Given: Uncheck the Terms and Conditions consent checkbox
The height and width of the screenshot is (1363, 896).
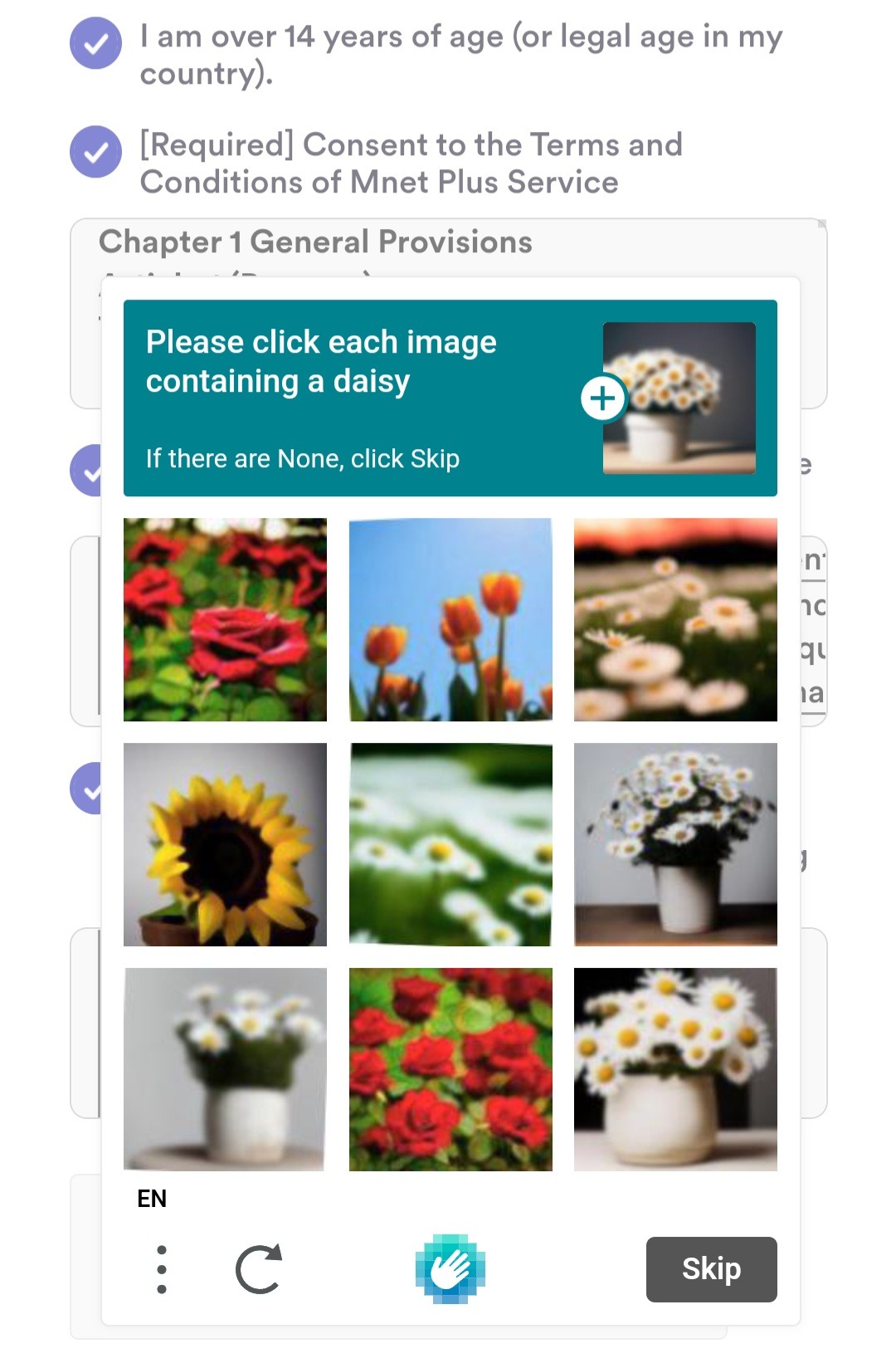Looking at the screenshot, I should [96, 152].
